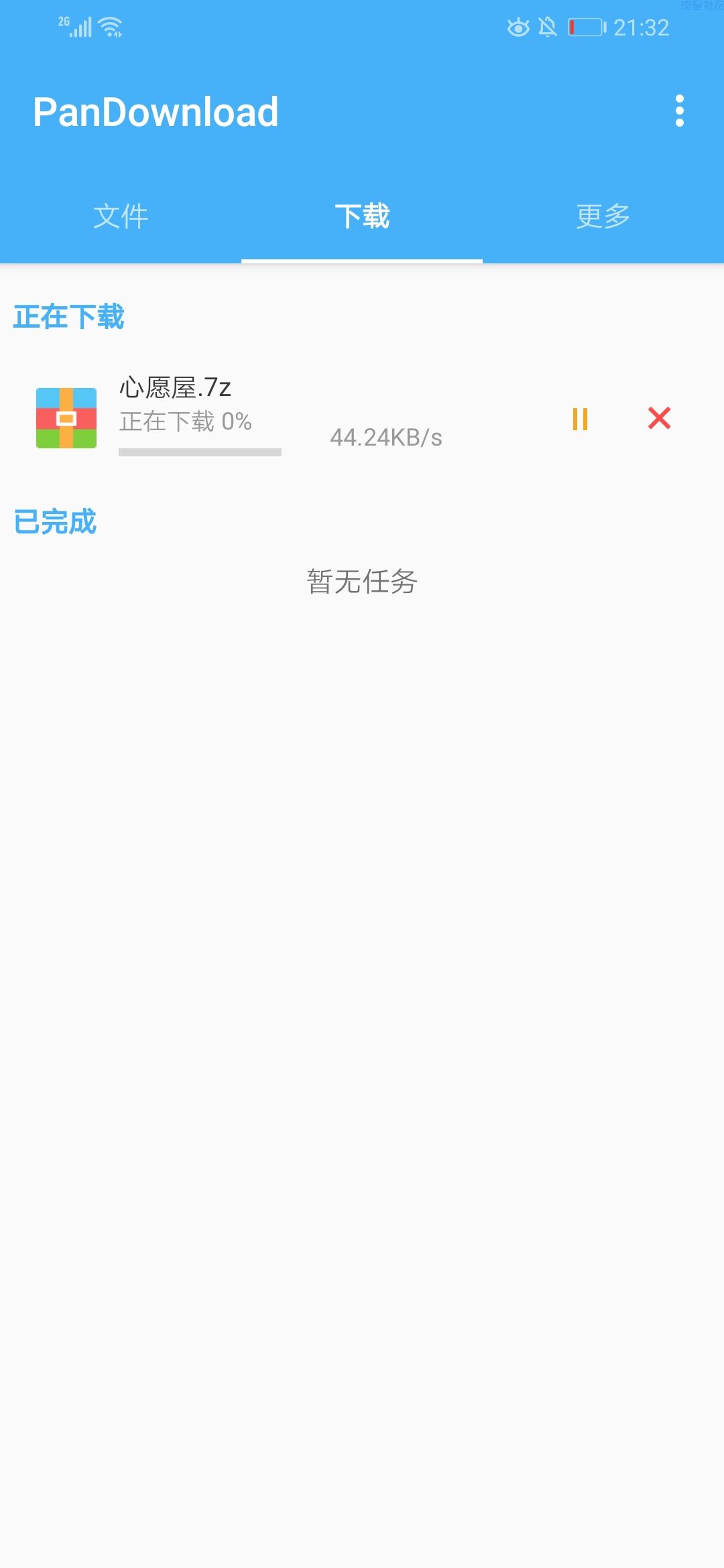Switch to the 文件 tab
This screenshot has height=1568, width=724.
click(x=121, y=216)
